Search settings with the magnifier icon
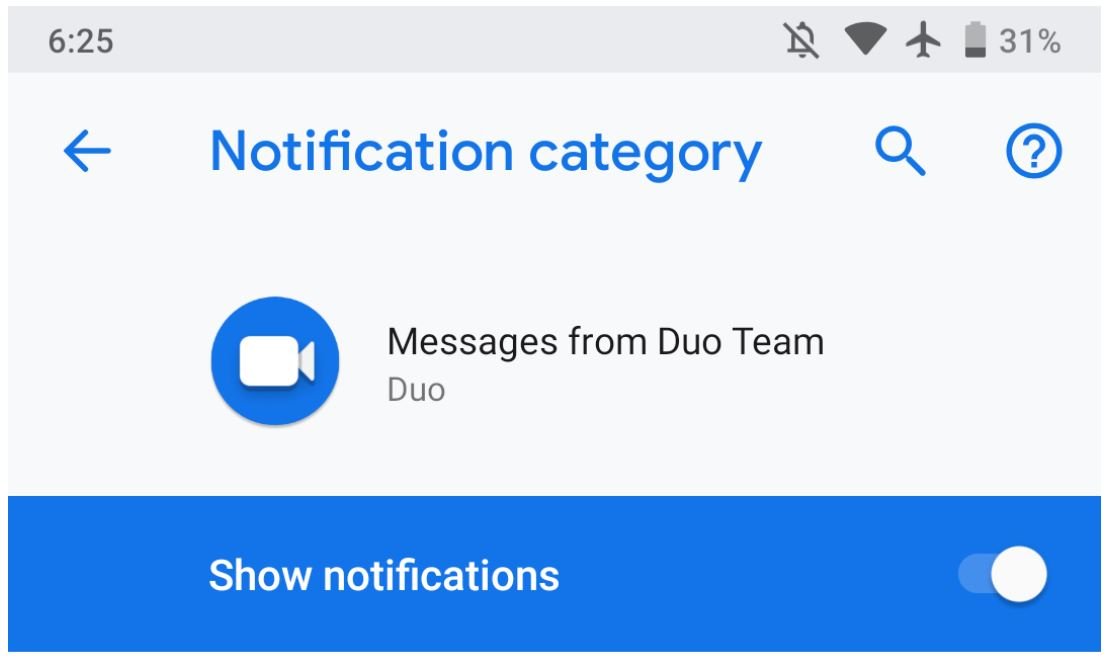Viewport: 1116px width, 661px height. coord(900,152)
